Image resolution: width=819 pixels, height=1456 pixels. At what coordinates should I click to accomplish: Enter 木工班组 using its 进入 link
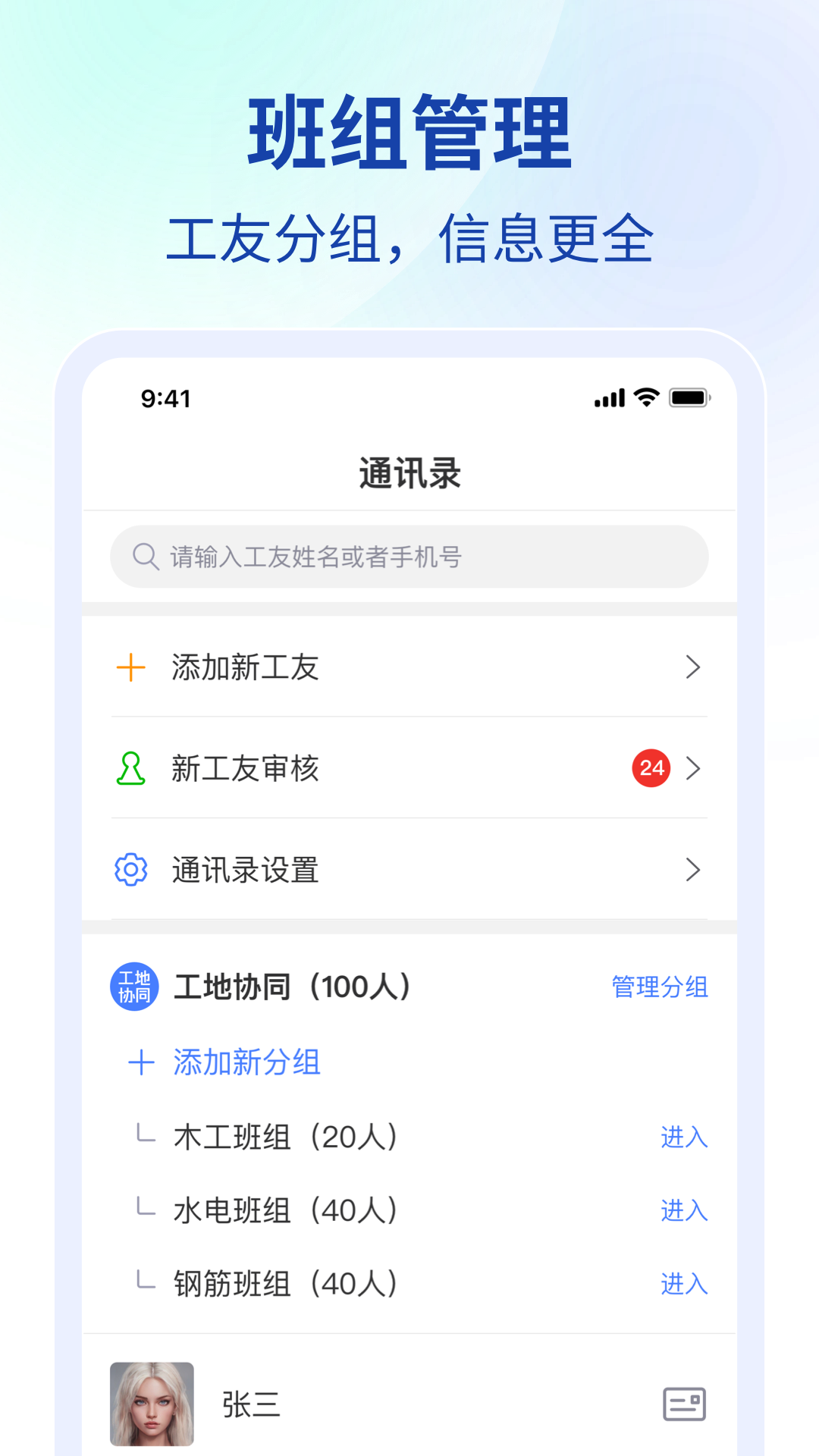coord(683,1137)
